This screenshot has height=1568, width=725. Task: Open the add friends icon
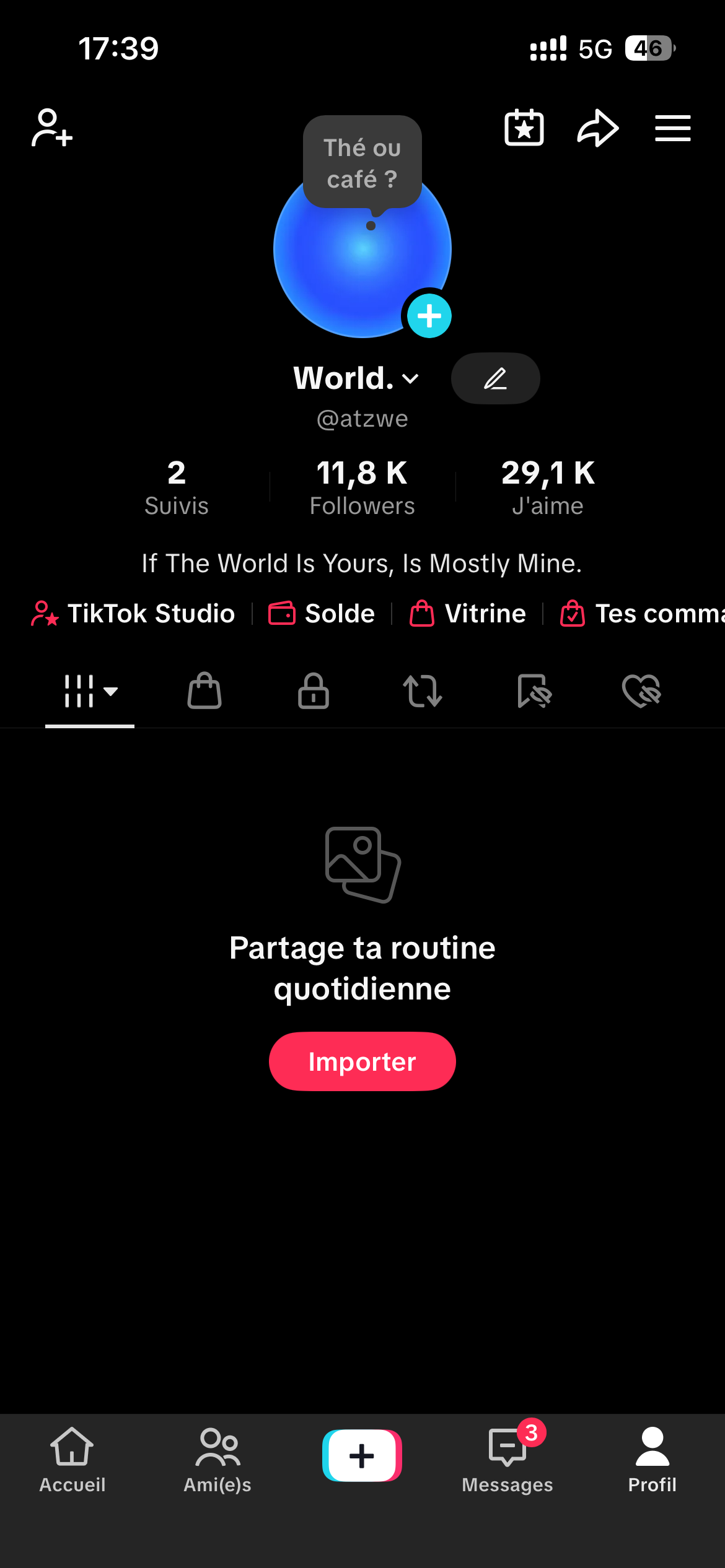click(x=52, y=128)
